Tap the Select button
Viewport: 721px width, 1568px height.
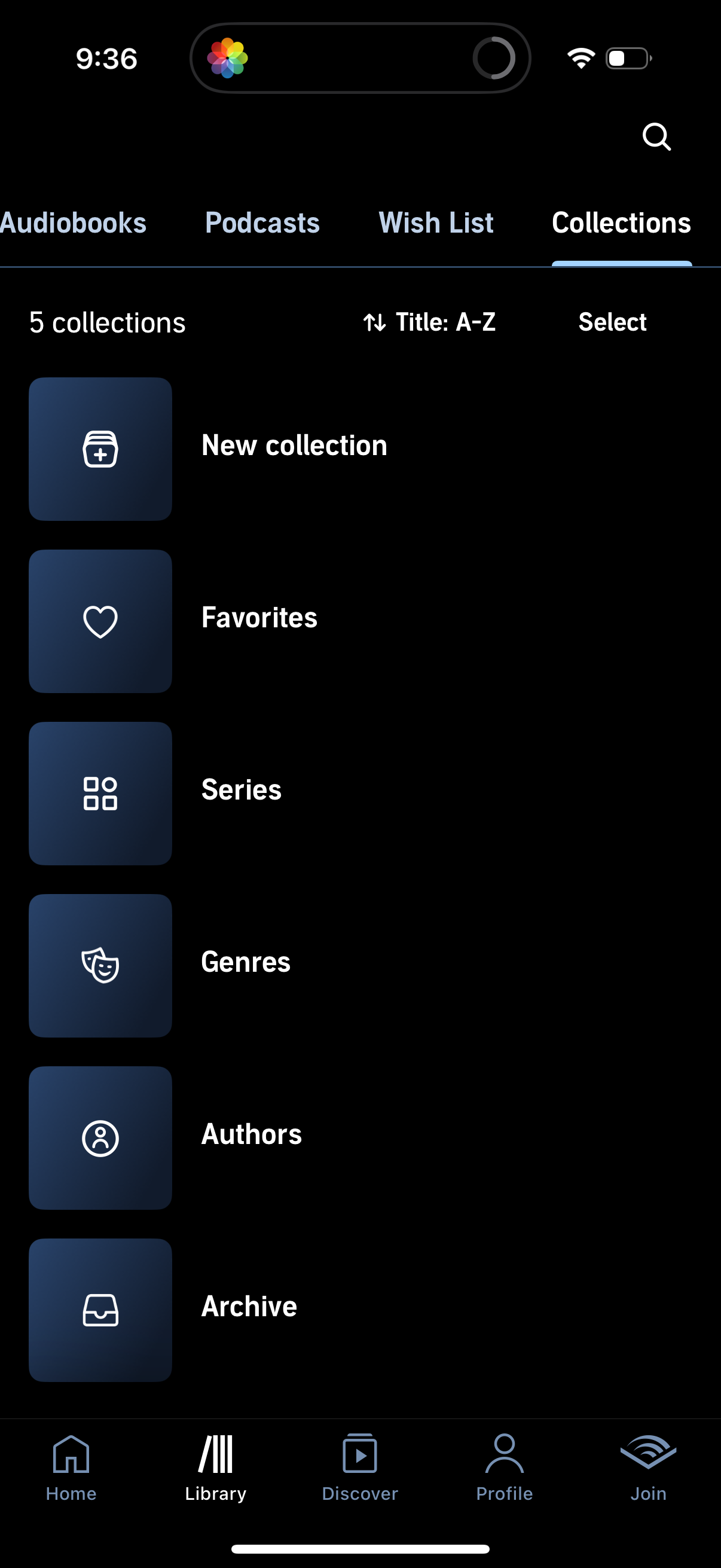pos(612,322)
